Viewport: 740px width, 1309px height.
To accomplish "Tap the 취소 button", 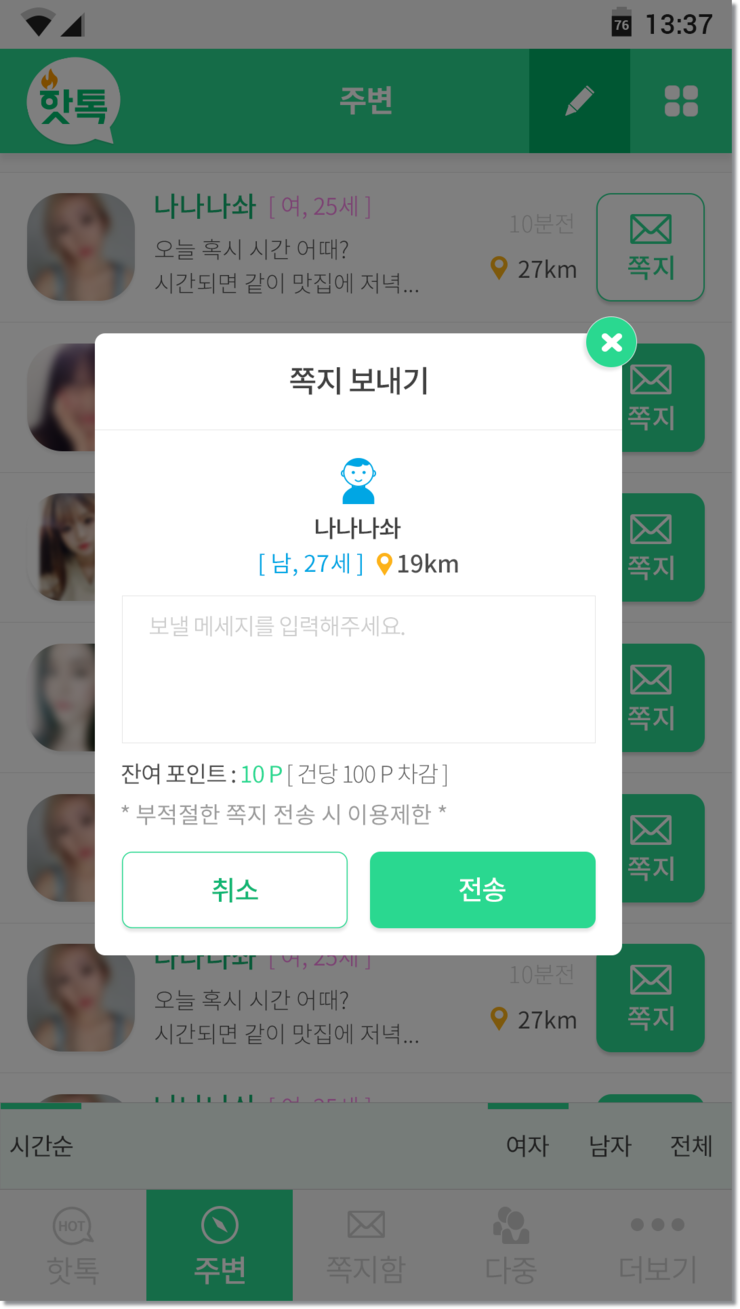I will point(235,890).
